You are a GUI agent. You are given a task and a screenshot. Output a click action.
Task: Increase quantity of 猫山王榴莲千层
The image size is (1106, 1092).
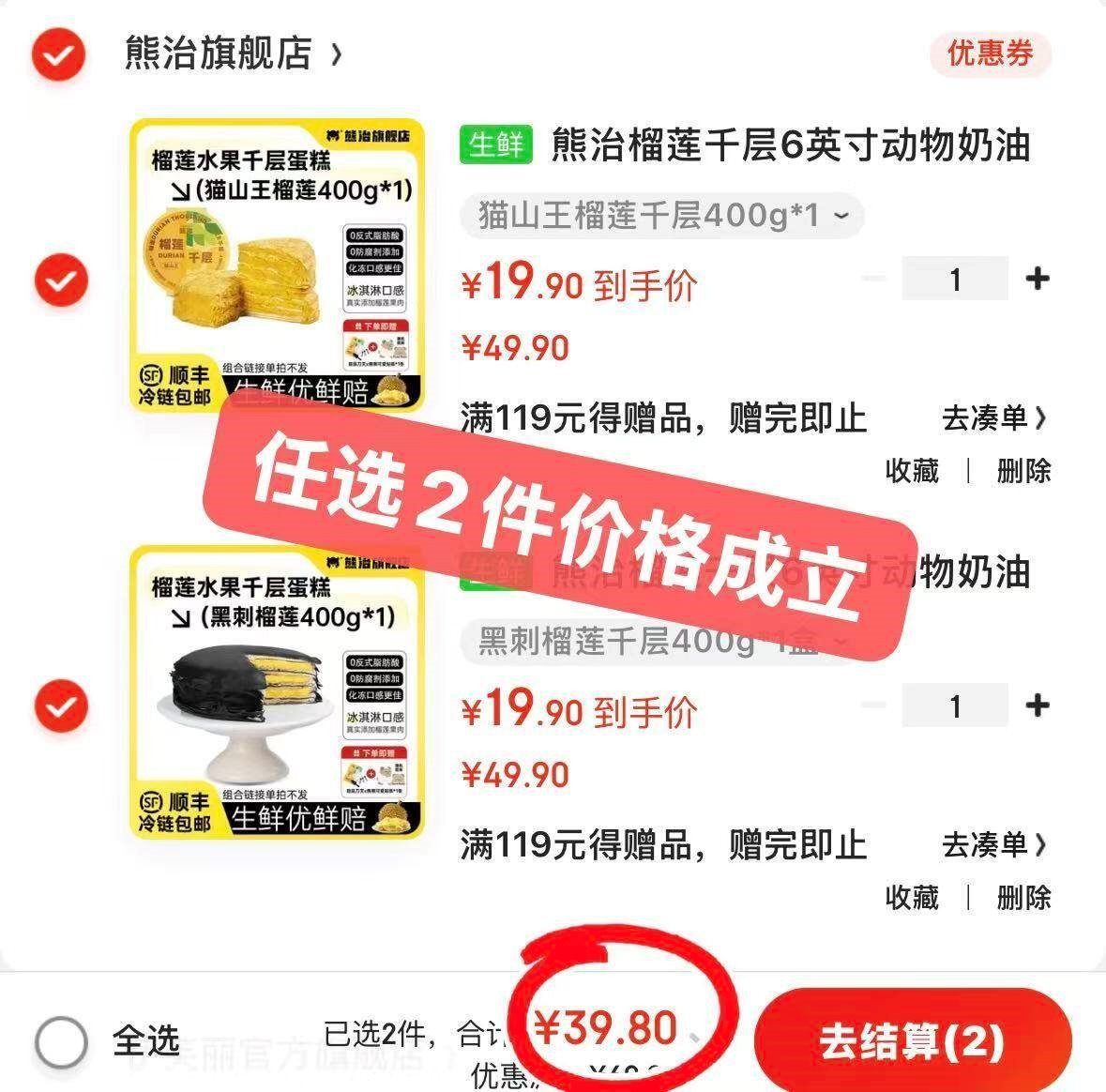point(1037,279)
